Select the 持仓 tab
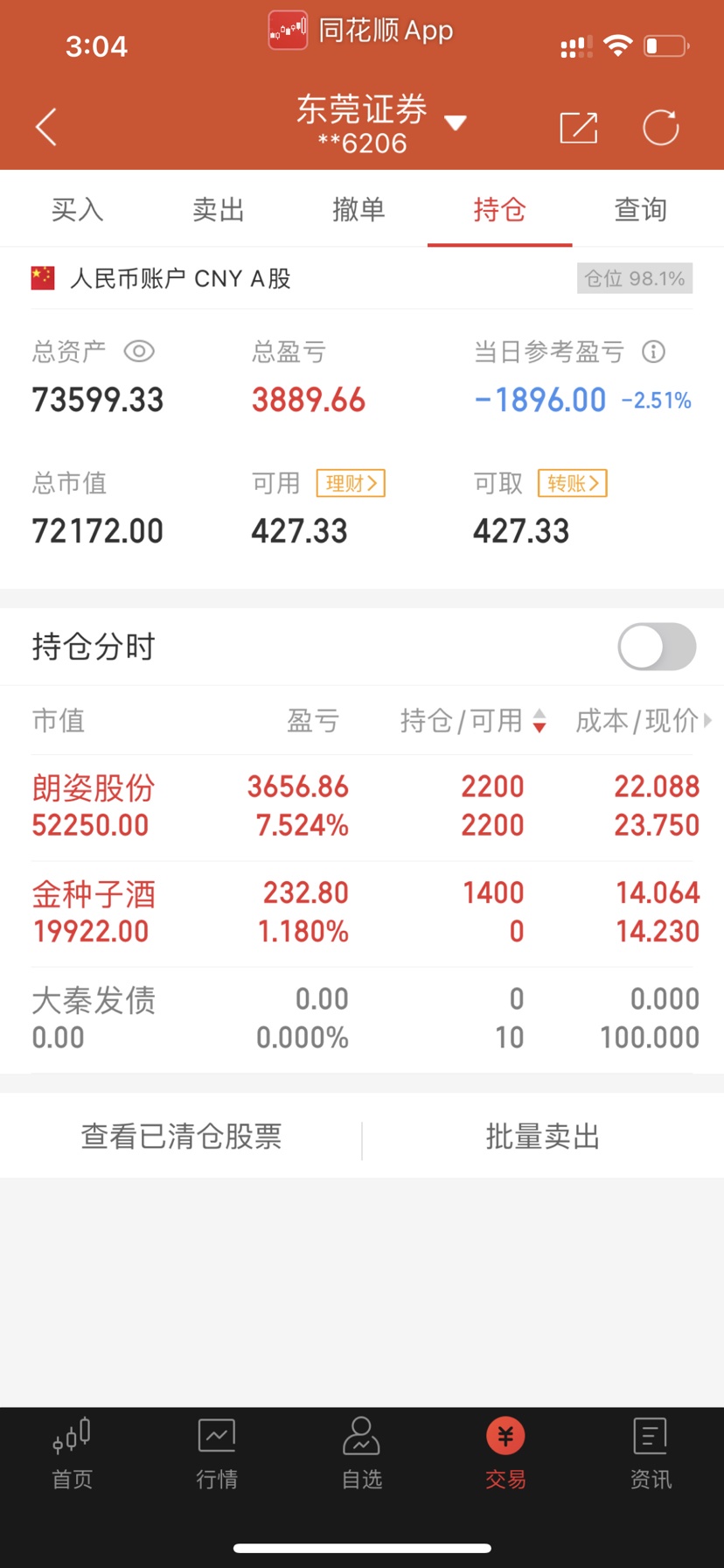Image resolution: width=724 pixels, height=1568 pixels. coord(499,209)
